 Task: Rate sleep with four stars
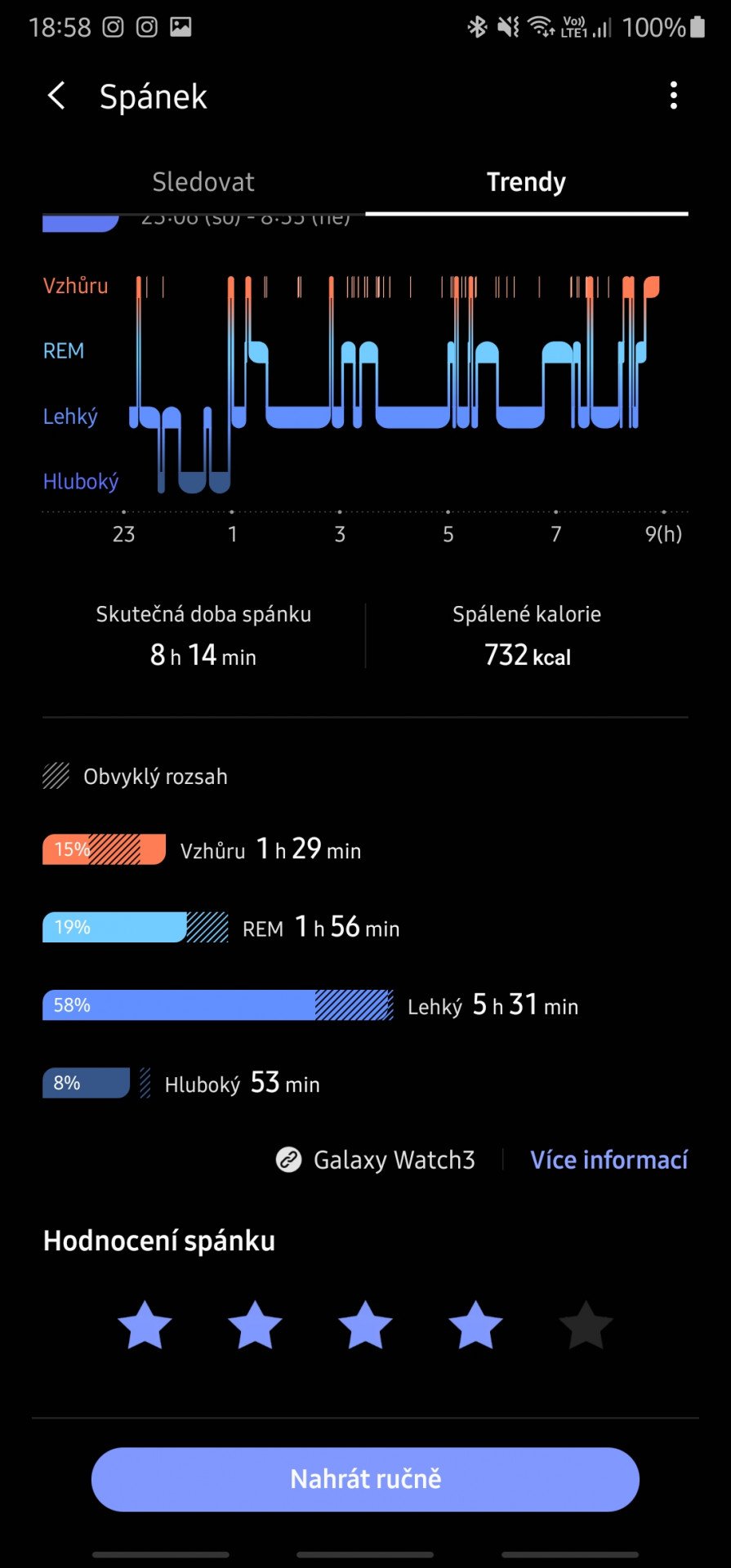475,1325
